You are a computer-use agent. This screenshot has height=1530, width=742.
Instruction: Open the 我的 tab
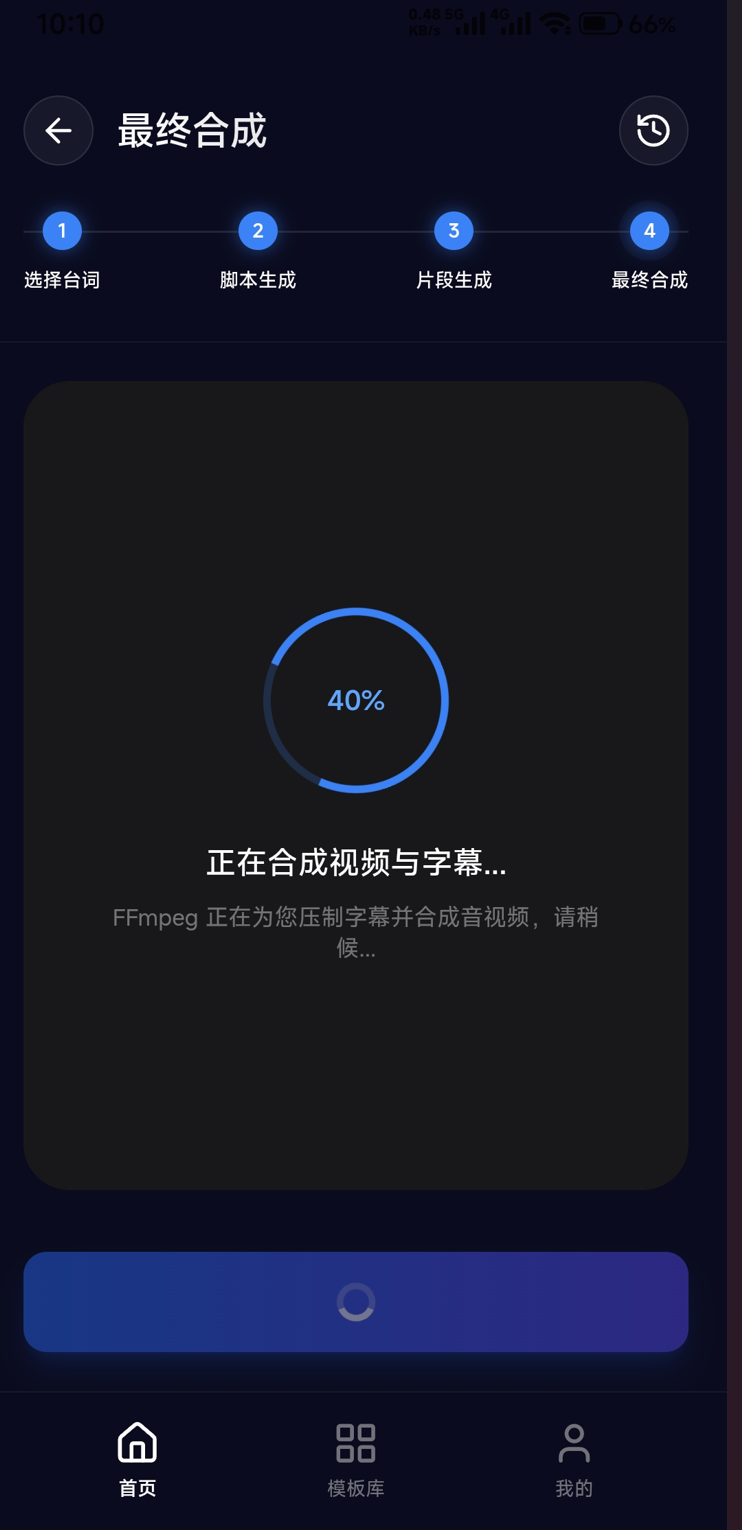573,1489
